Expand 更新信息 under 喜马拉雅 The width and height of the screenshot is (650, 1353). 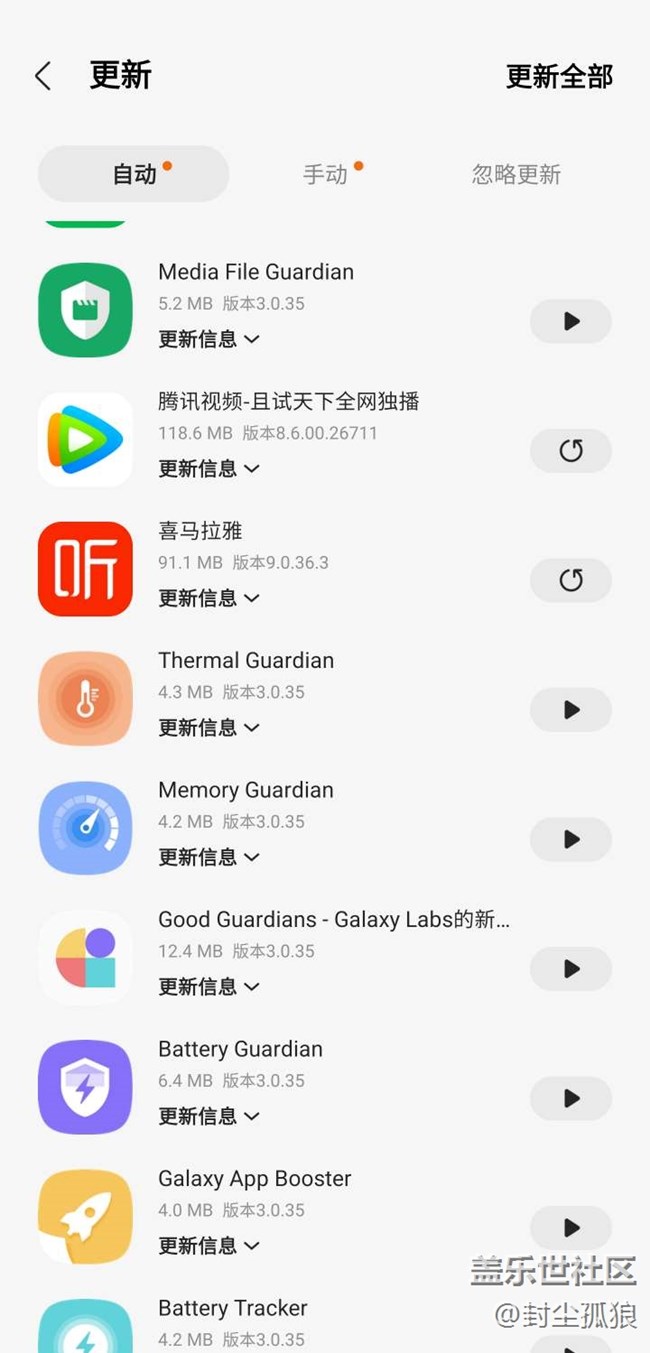(209, 598)
